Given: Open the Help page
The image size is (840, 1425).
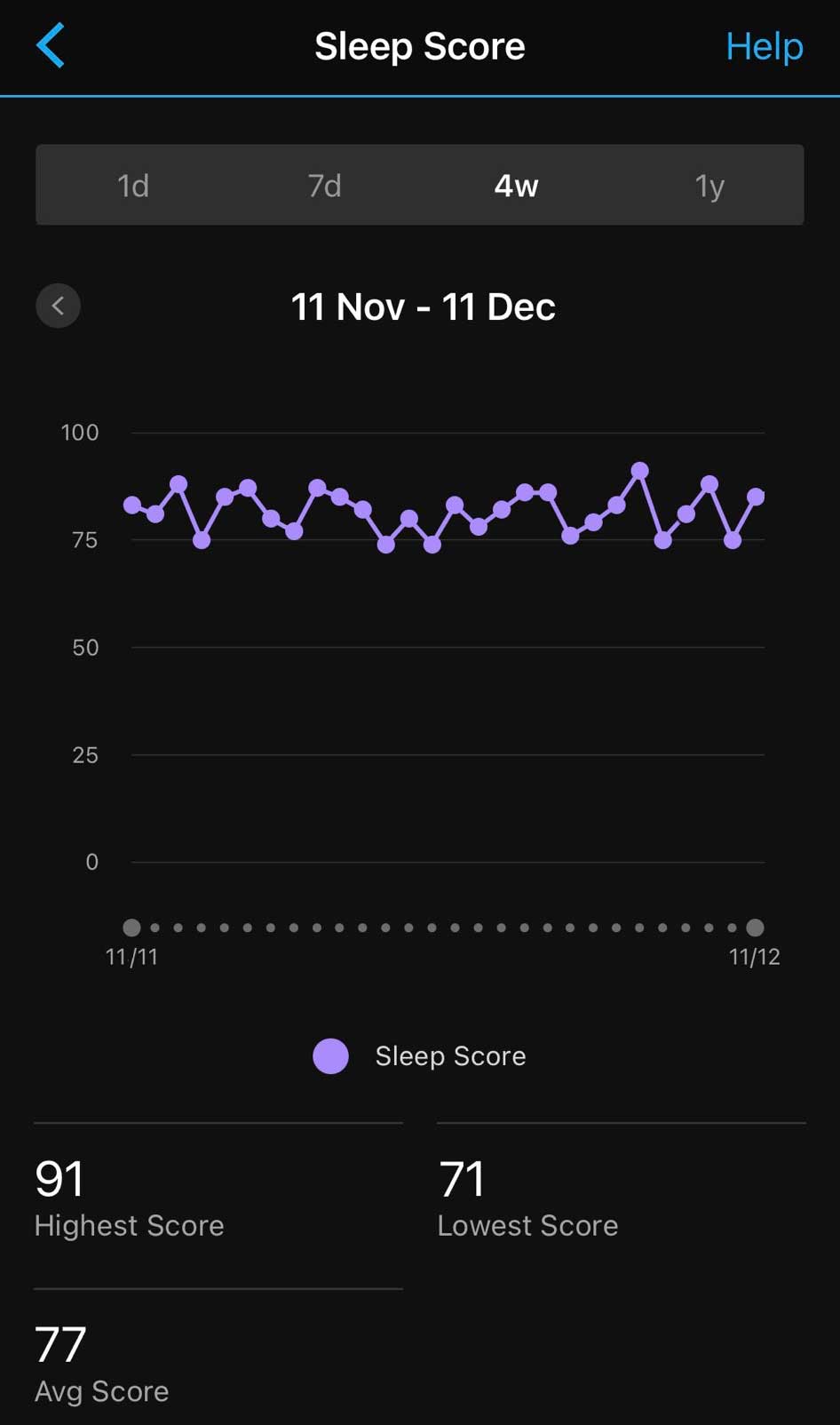Looking at the screenshot, I should [x=764, y=46].
